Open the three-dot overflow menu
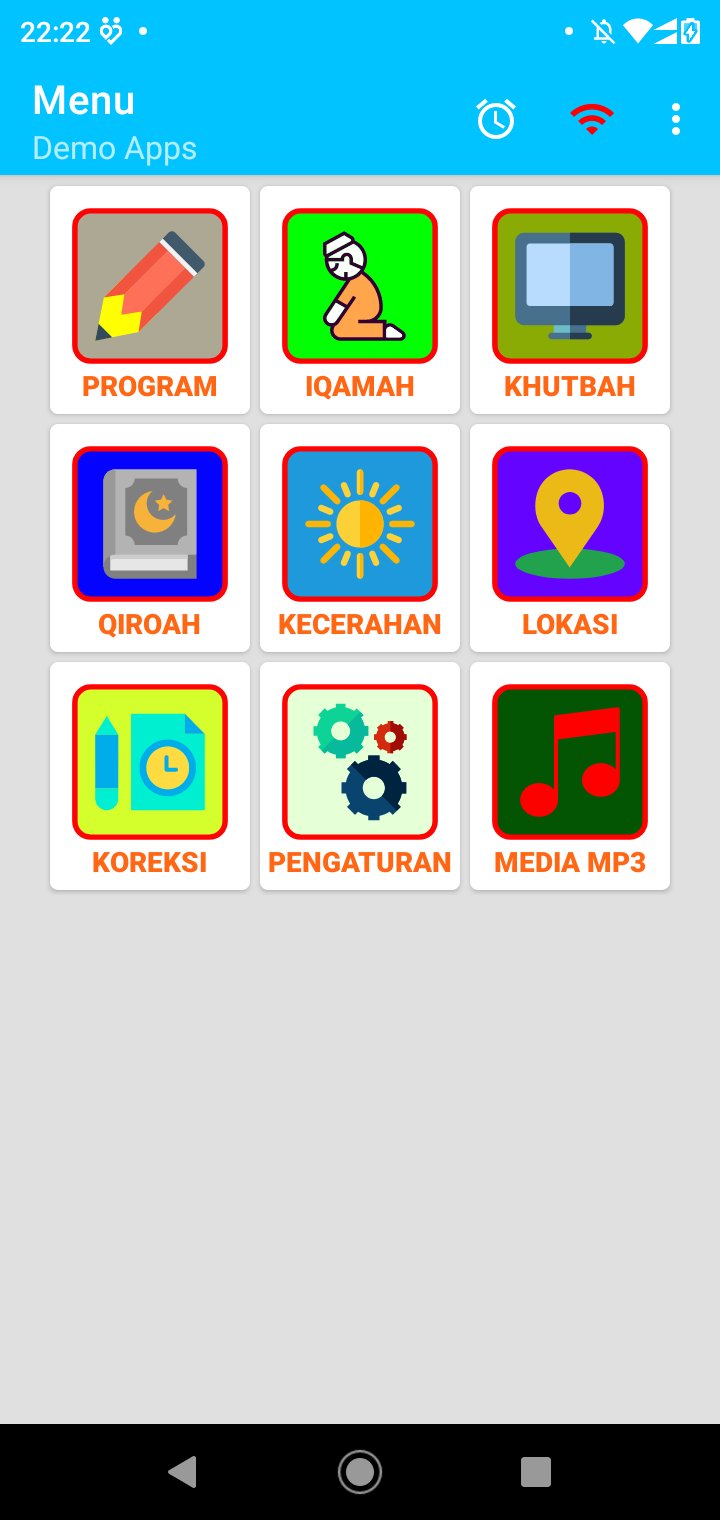Screen dimensions: 720x1520 [x=676, y=120]
